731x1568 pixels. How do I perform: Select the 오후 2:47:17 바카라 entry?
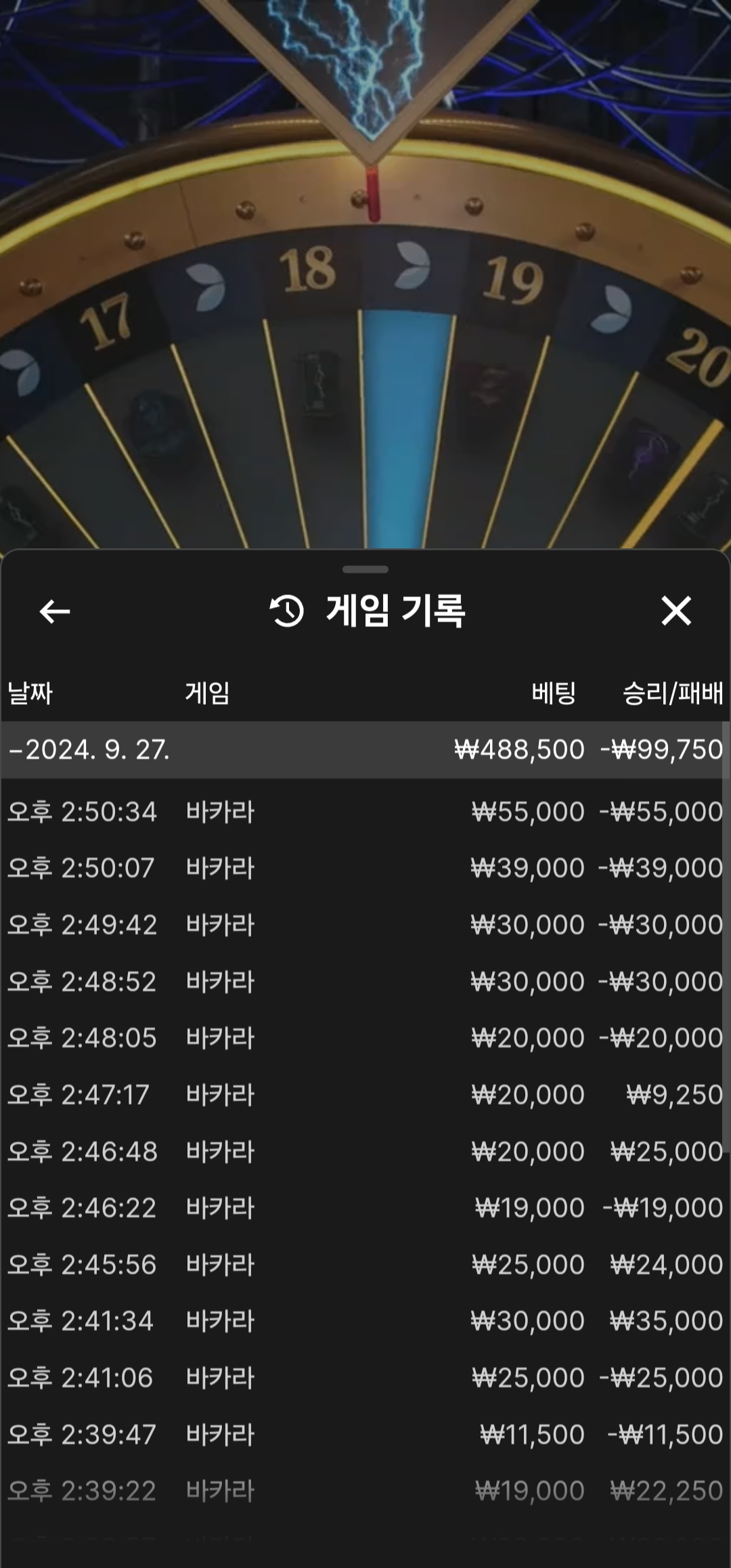coord(365,1095)
